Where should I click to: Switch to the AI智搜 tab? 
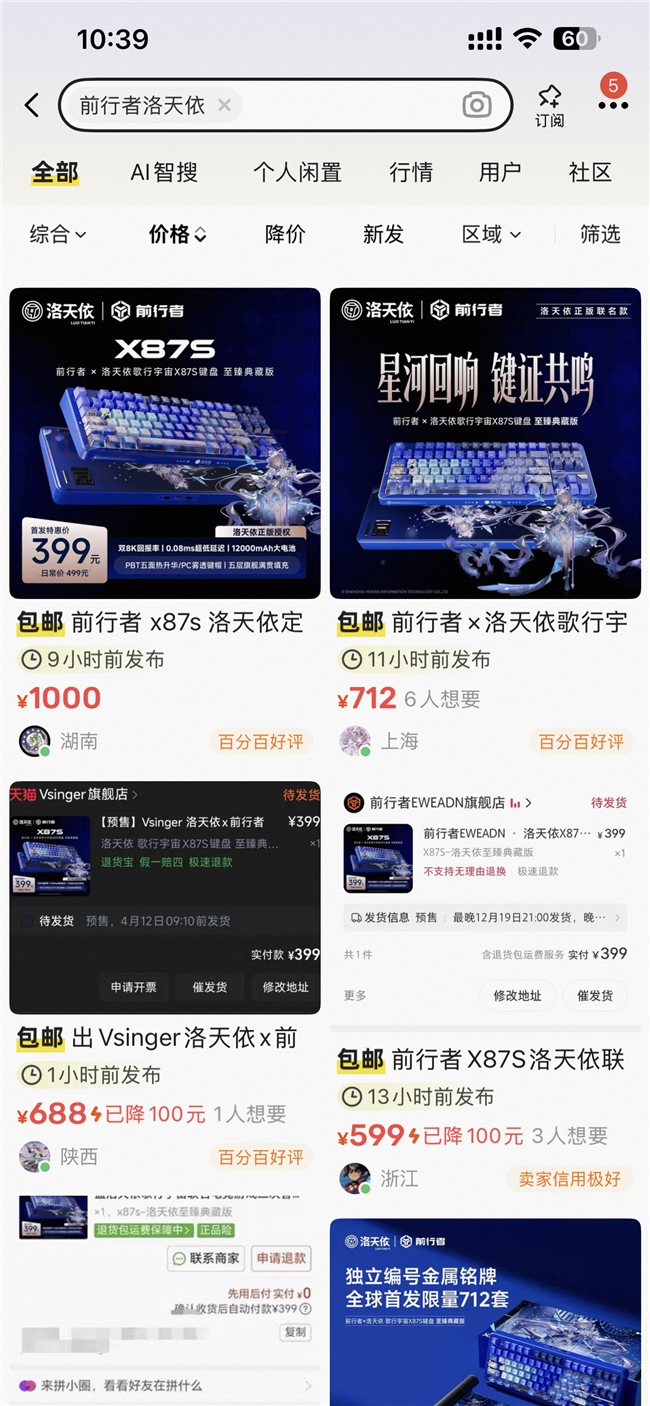[x=164, y=172]
